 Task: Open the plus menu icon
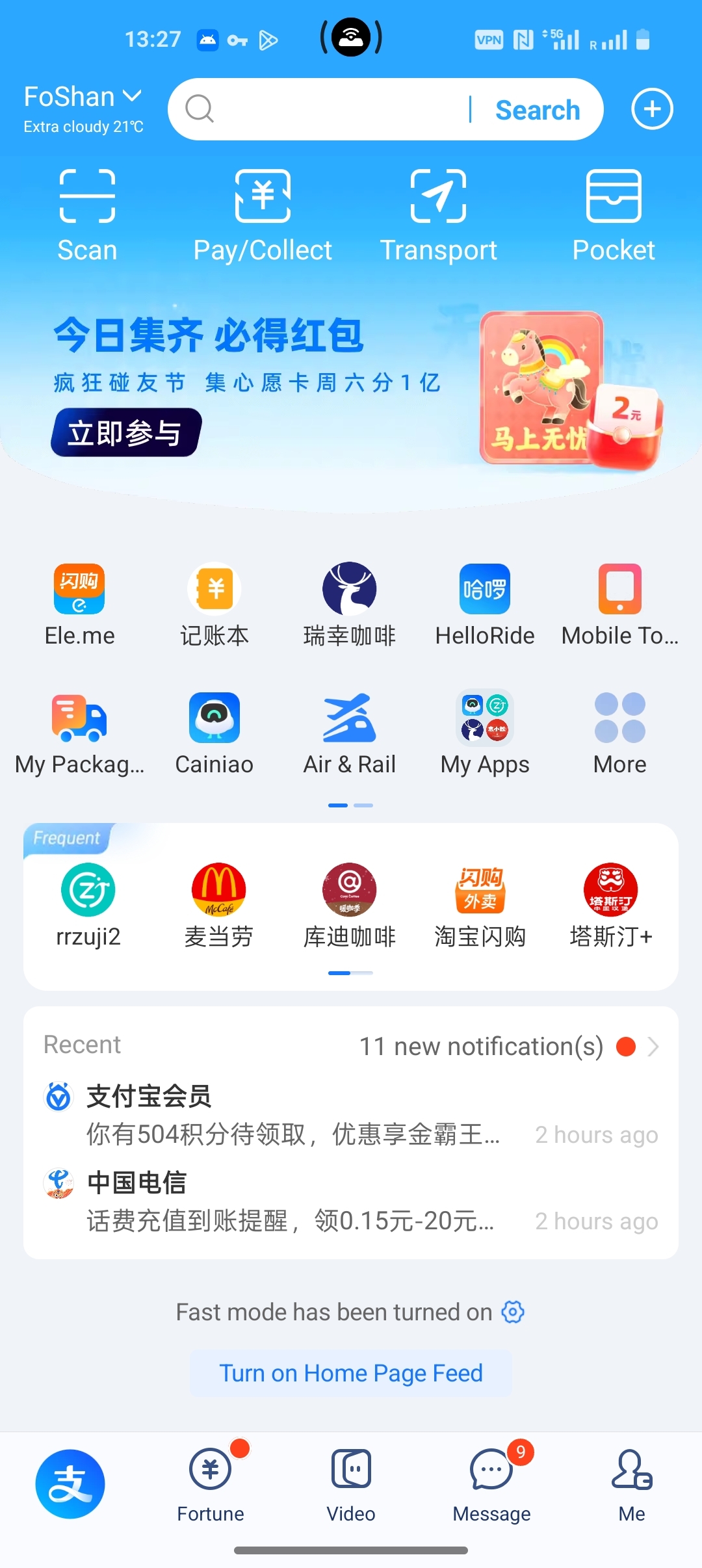coord(652,109)
